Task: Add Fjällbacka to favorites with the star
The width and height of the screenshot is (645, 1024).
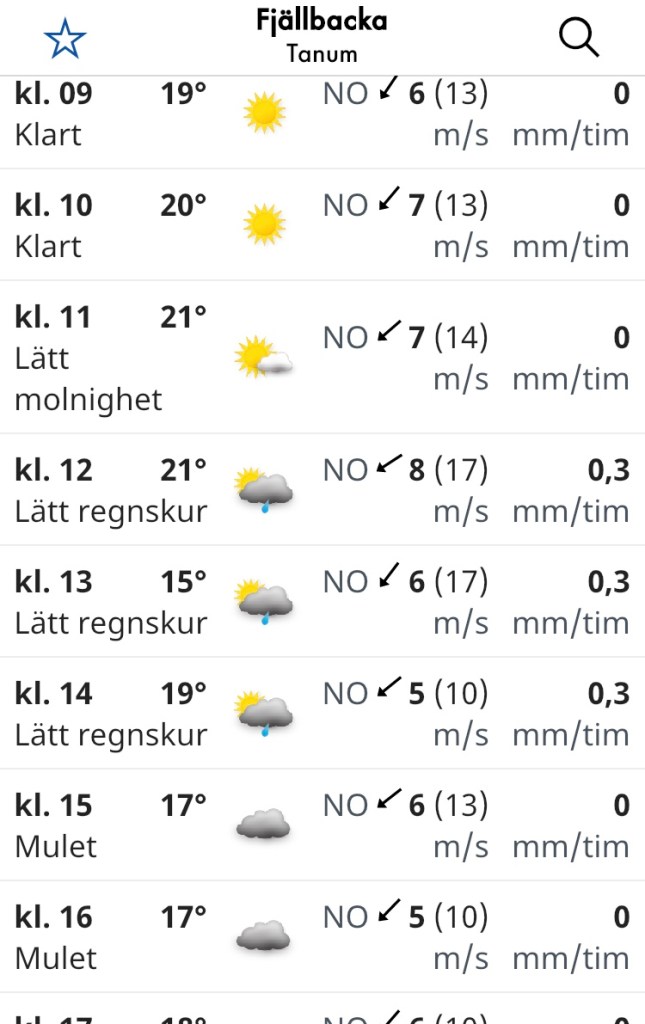Action: 65,38
